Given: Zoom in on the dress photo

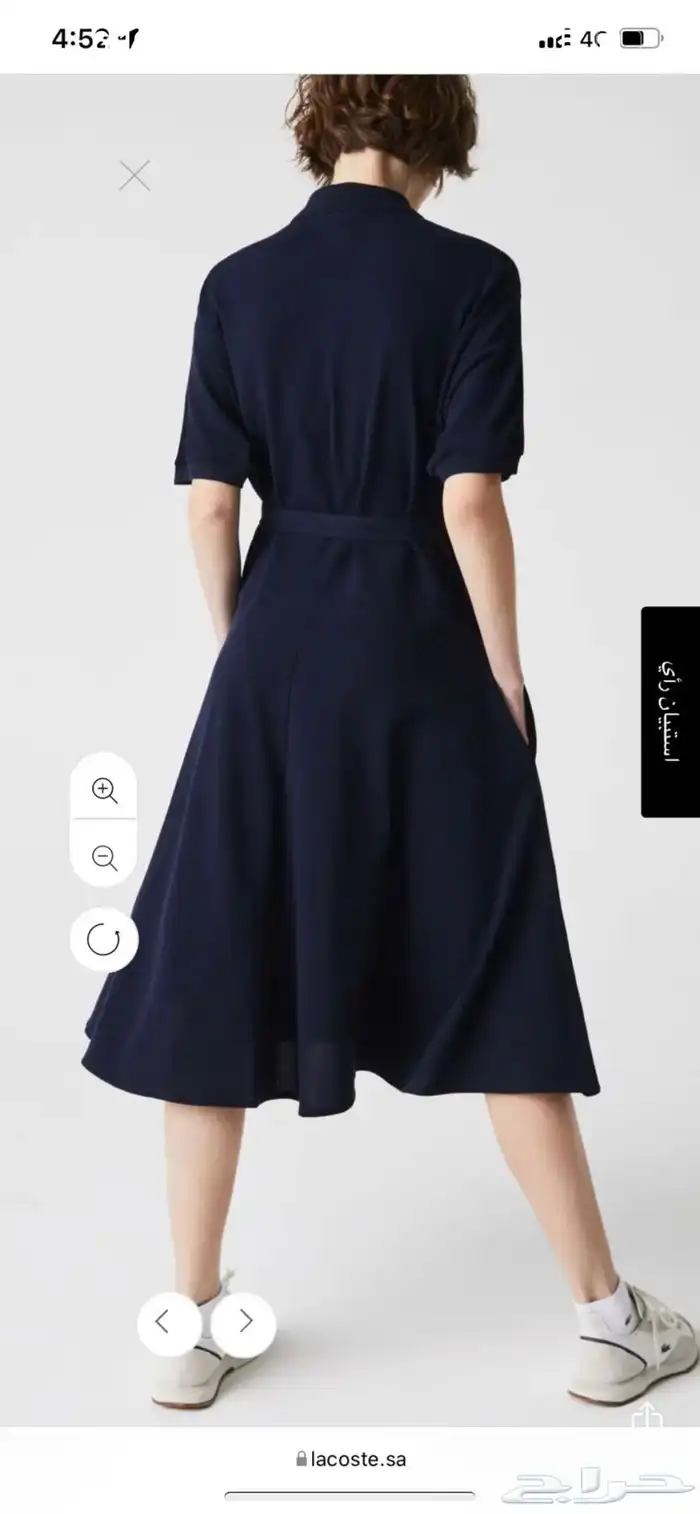Looking at the screenshot, I should pos(104,789).
